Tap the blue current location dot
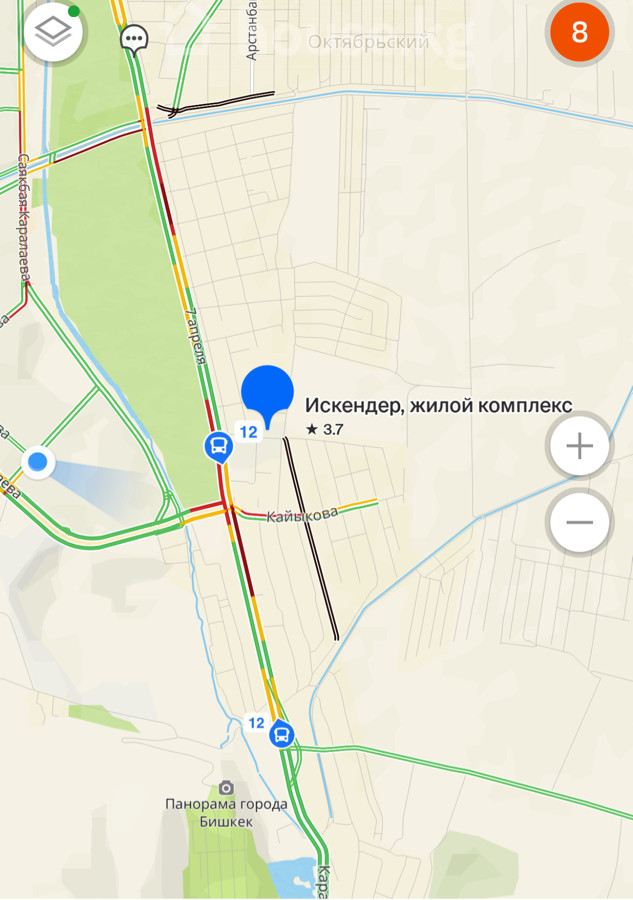633x900 pixels. pyautogui.click(x=39, y=462)
